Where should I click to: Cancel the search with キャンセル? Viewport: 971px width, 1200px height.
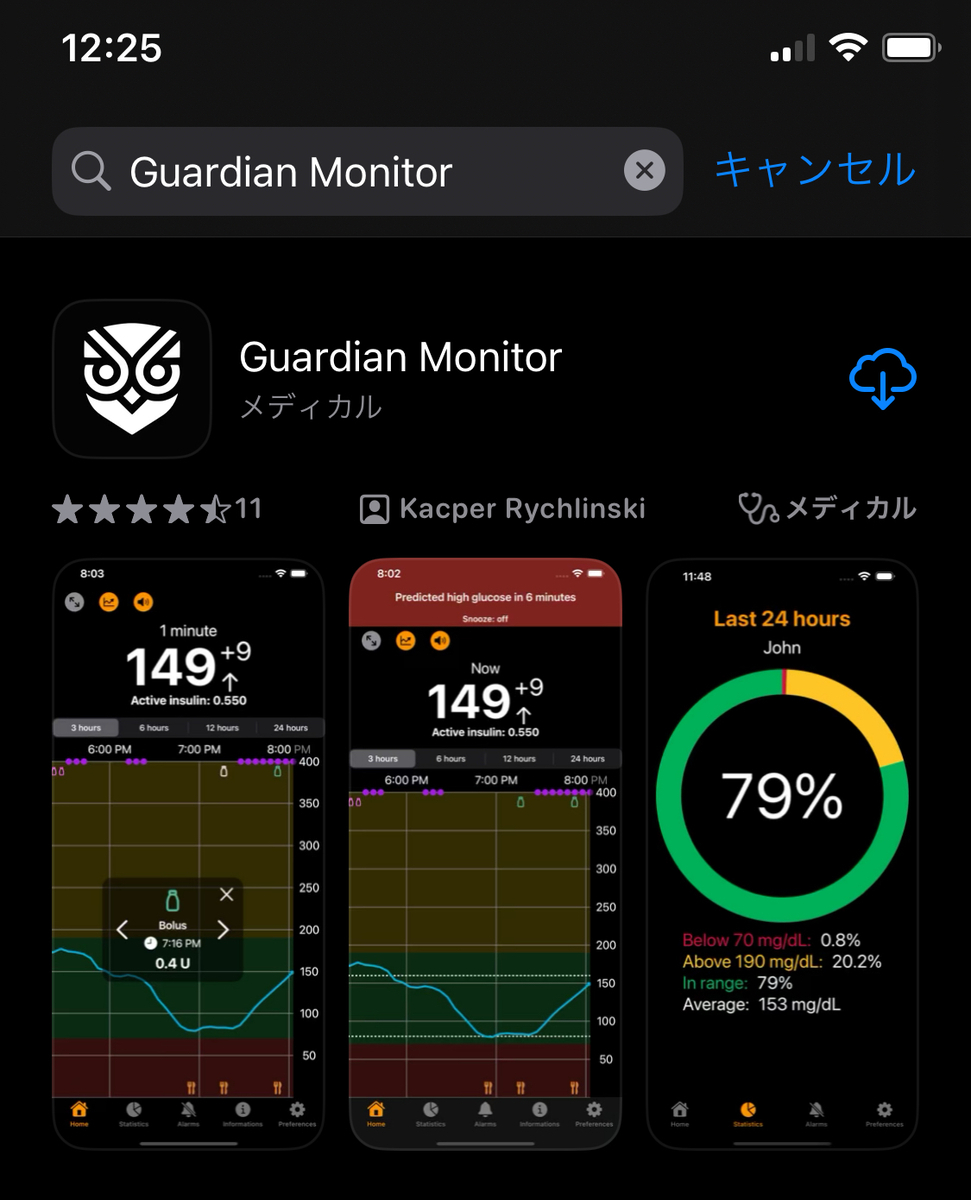(x=815, y=170)
